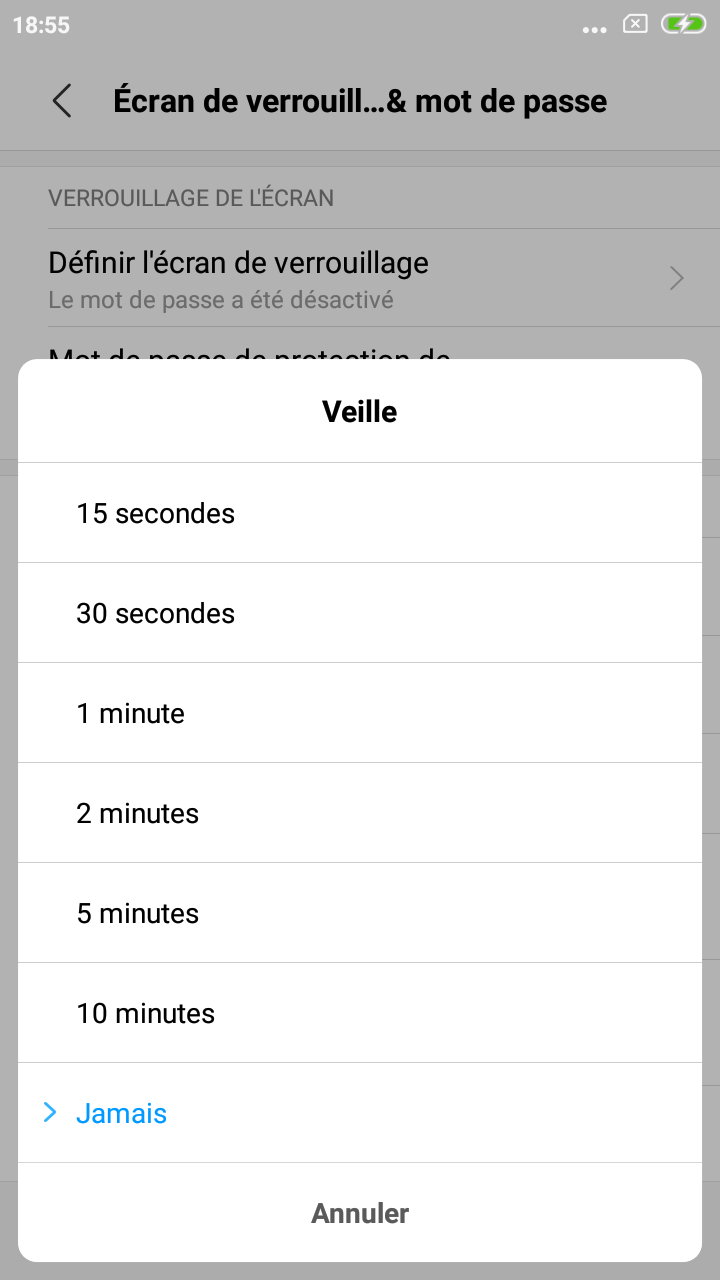720x1280 pixels.
Task: Dismiss dialog with Annuler button
Action: (360, 1213)
